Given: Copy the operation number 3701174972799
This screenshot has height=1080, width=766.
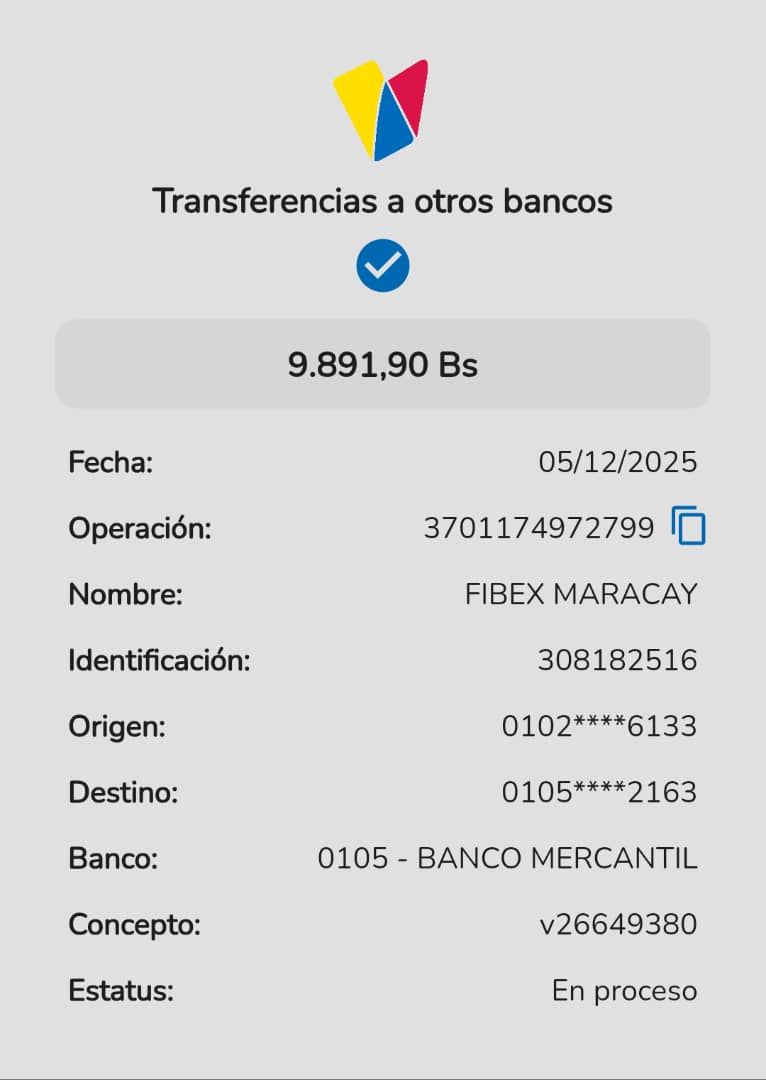Looking at the screenshot, I should [688, 526].
